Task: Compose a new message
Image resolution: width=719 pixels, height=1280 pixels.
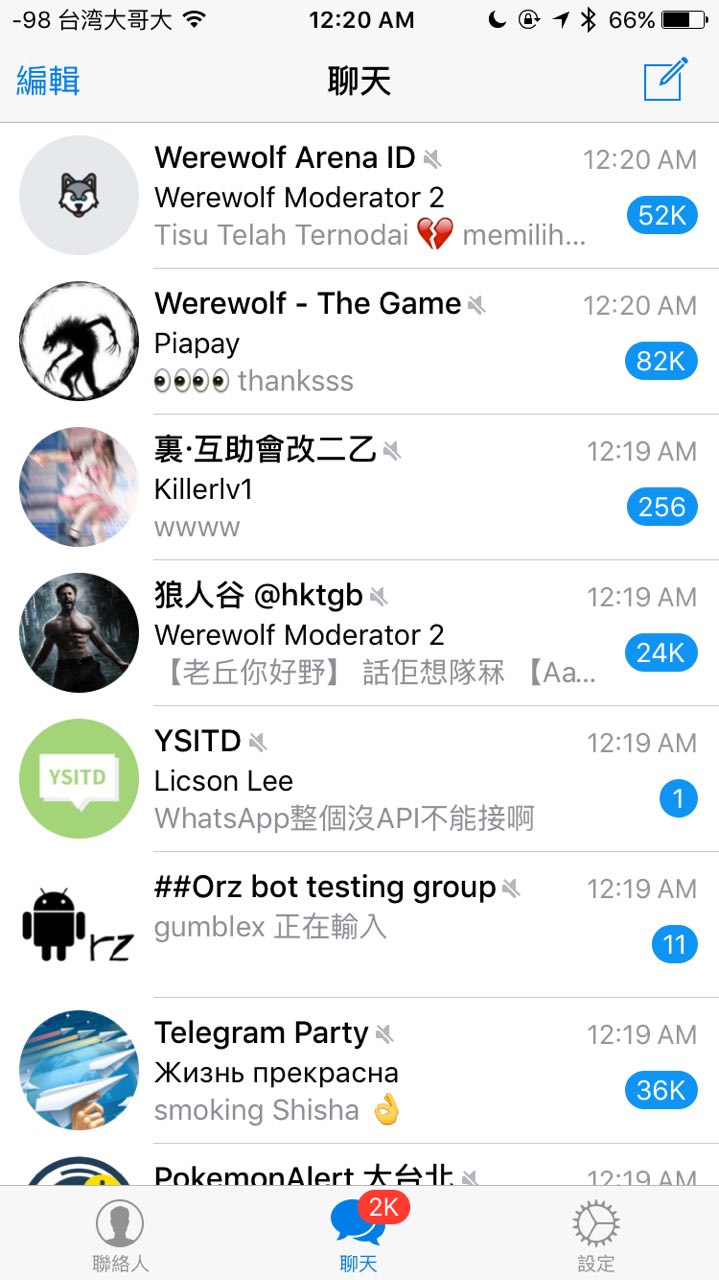Action: pos(665,80)
